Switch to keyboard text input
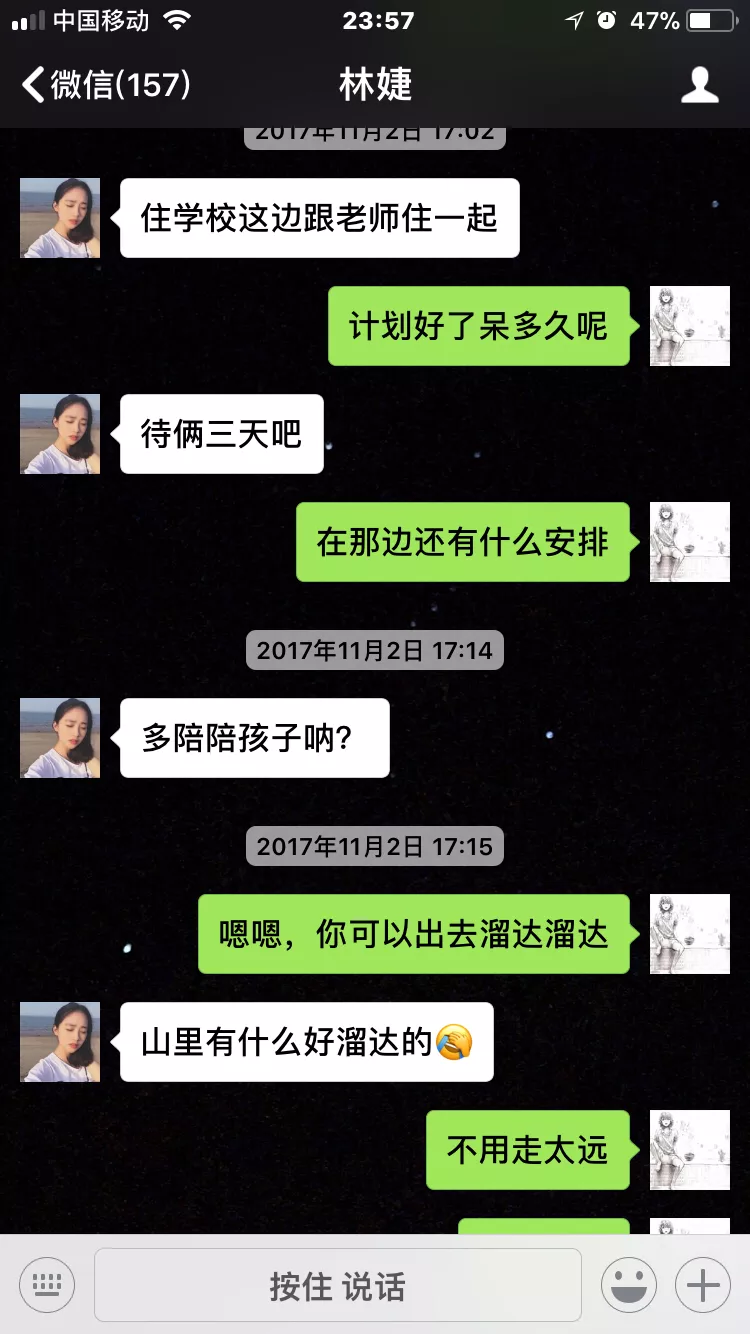 (47, 1284)
